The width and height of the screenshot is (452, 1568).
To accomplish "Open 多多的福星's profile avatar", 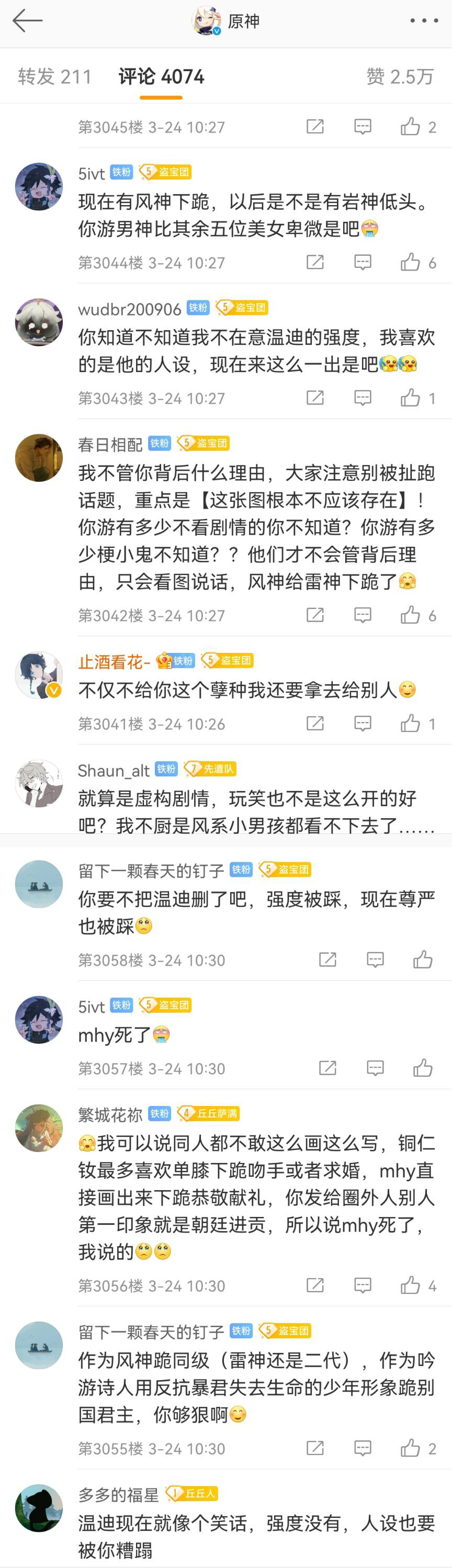I will click(x=39, y=1508).
